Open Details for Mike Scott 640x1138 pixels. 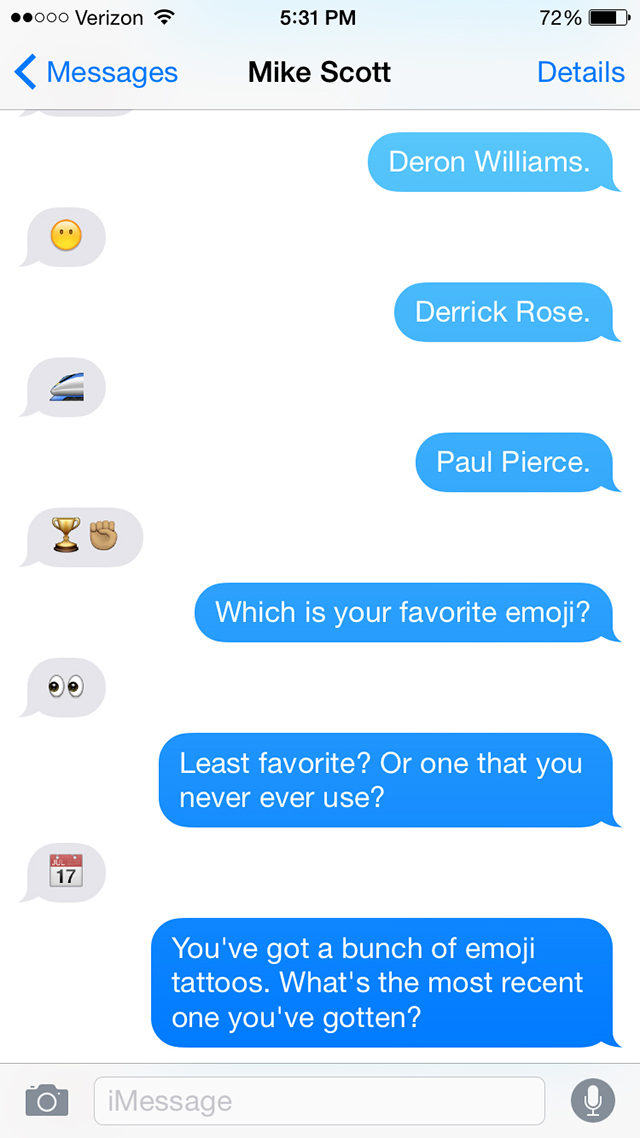[x=580, y=73]
